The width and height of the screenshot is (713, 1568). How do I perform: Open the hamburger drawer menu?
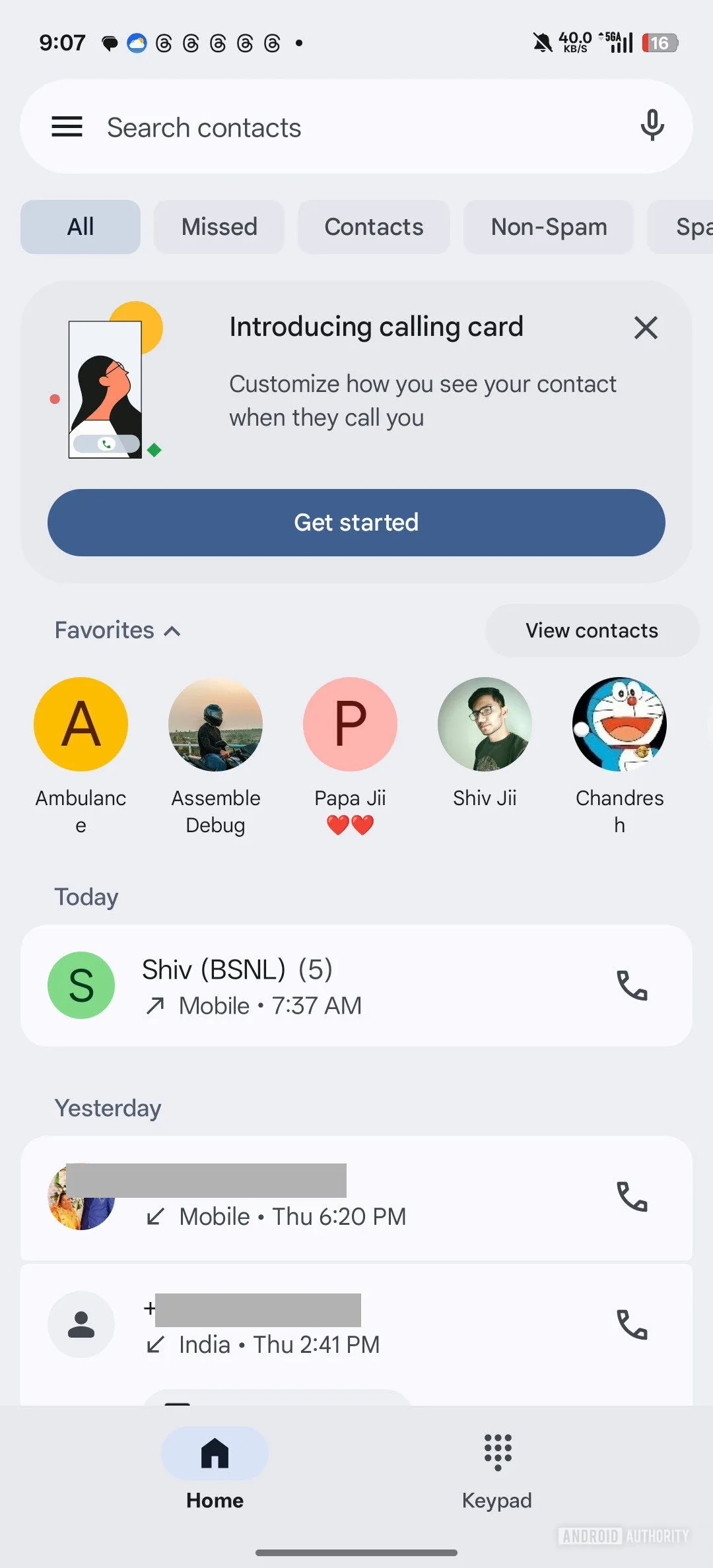(x=67, y=127)
